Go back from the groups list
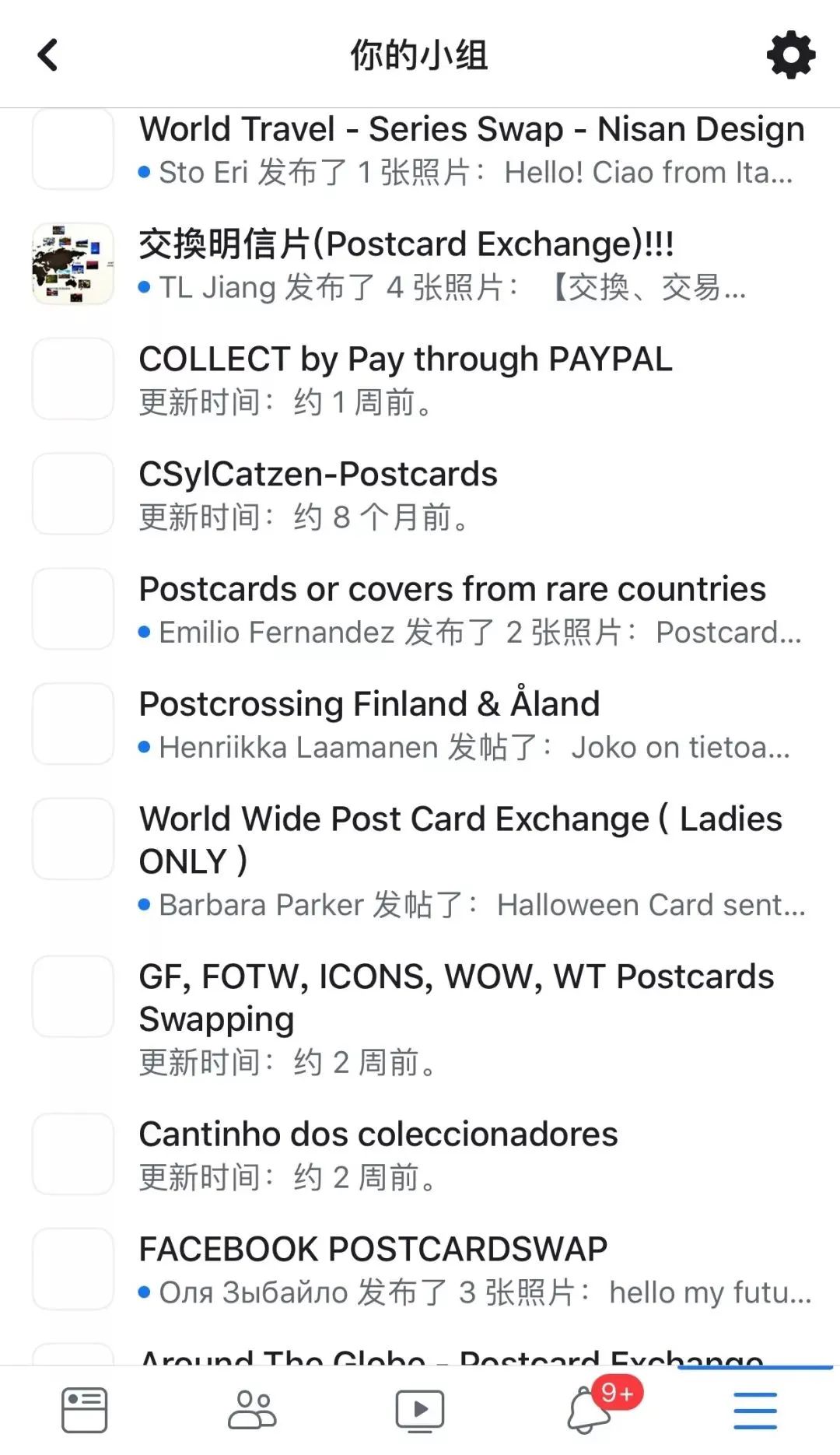The image size is (840, 1455). click(48, 55)
